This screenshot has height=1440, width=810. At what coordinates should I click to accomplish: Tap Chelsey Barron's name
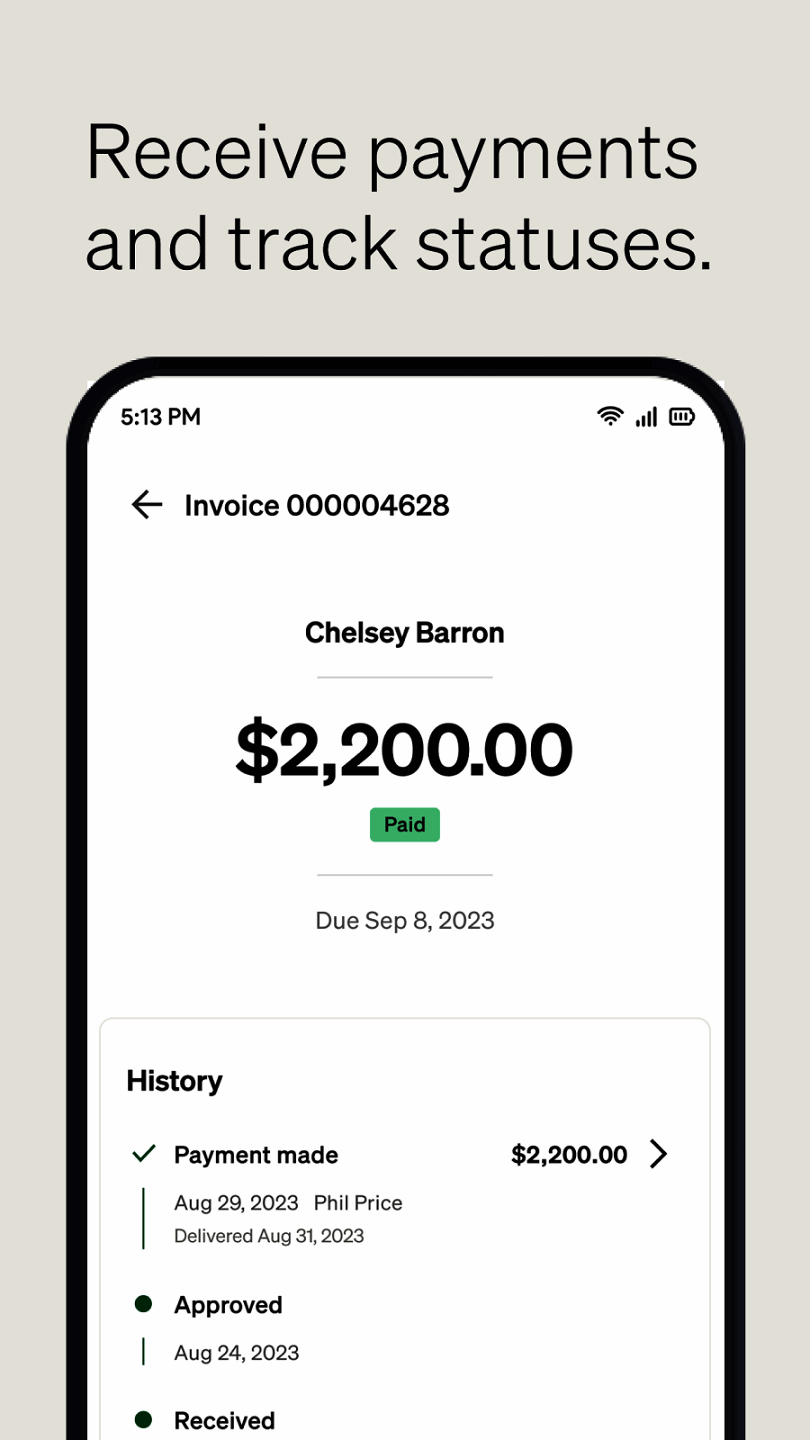(404, 632)
